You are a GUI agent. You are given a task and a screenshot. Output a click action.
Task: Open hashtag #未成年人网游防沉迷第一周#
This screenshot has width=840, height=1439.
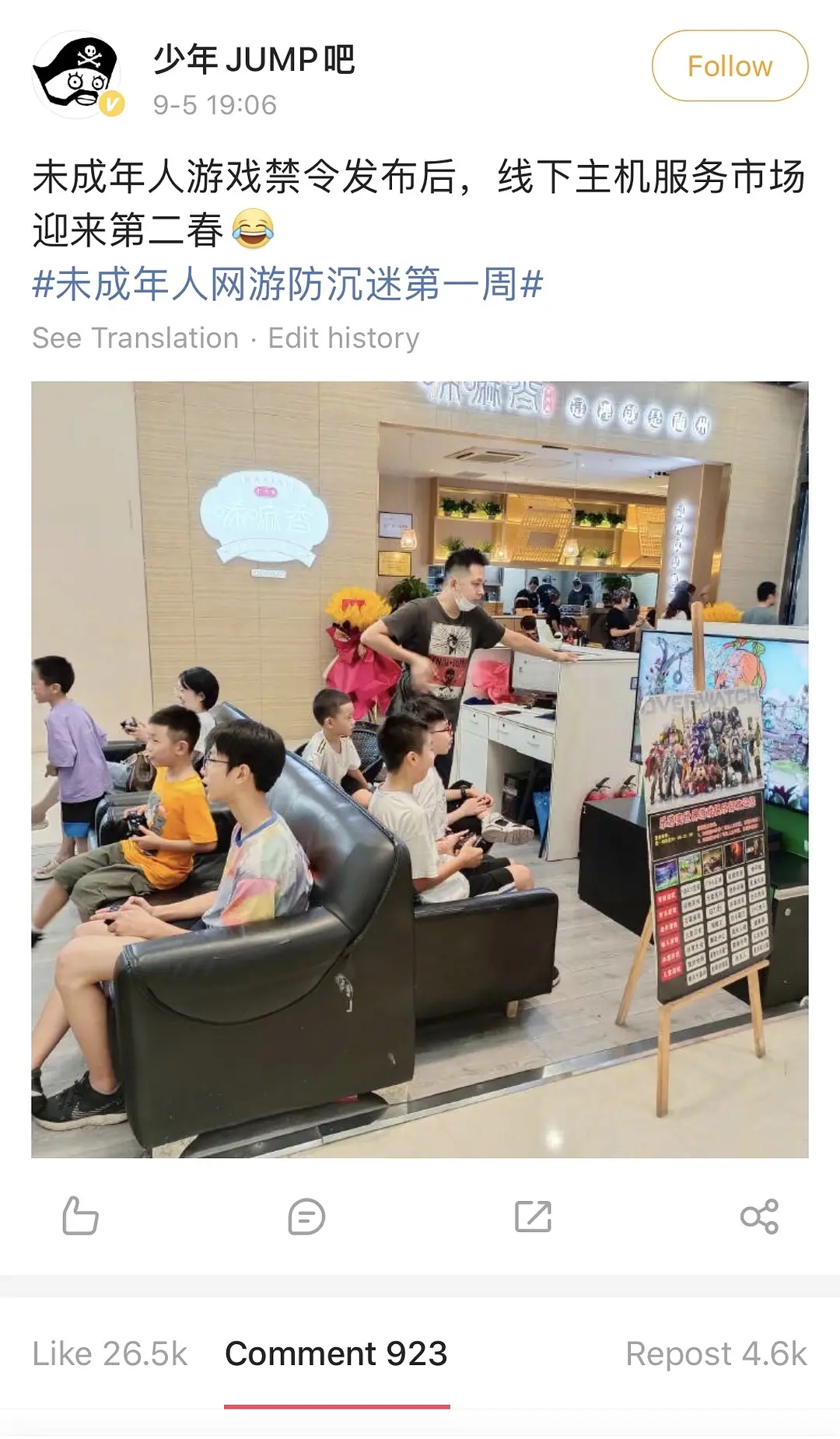pyautogui.click(x=287, y=284)
